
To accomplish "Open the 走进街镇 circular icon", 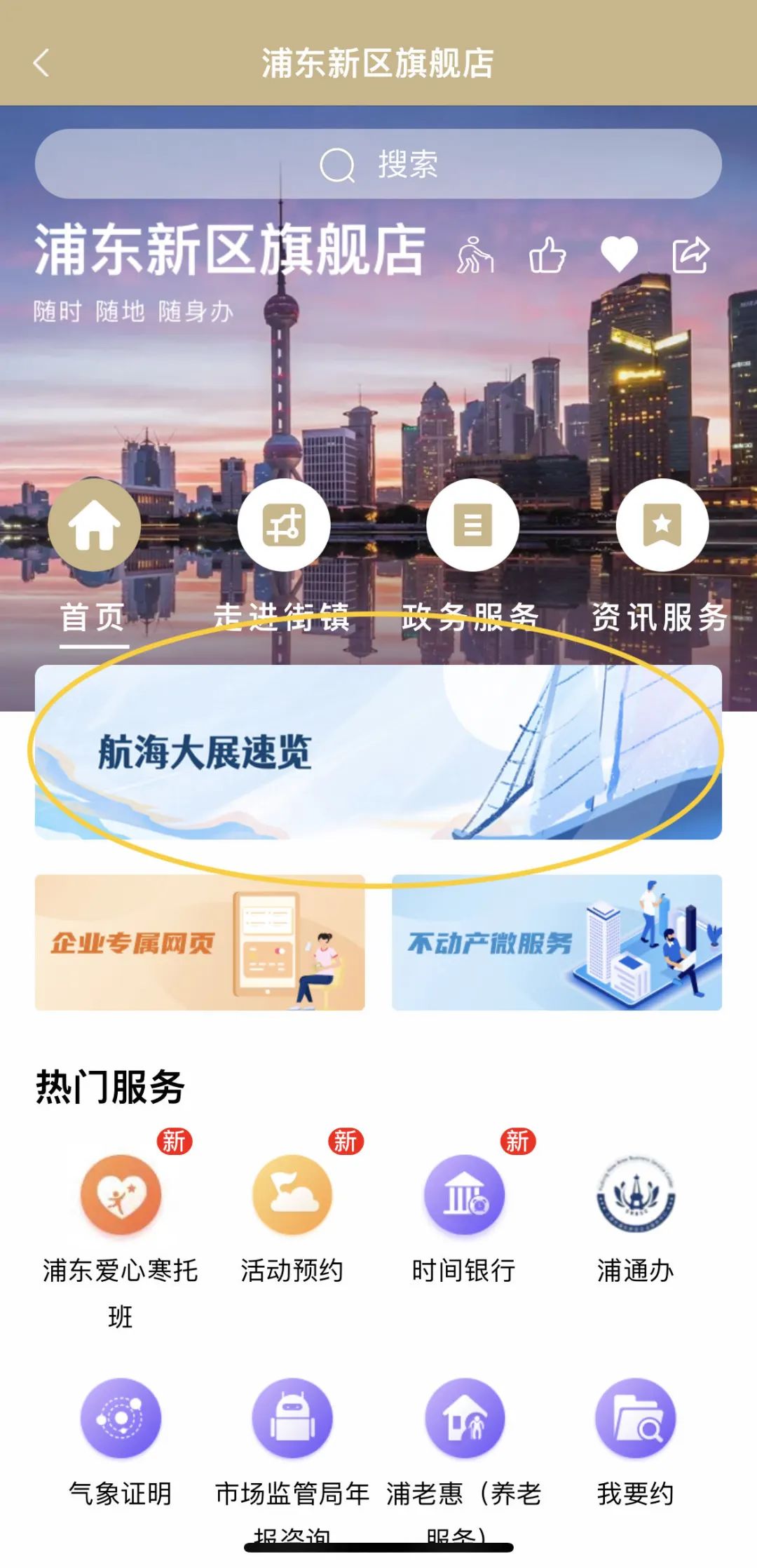I will tap(284, 525).
